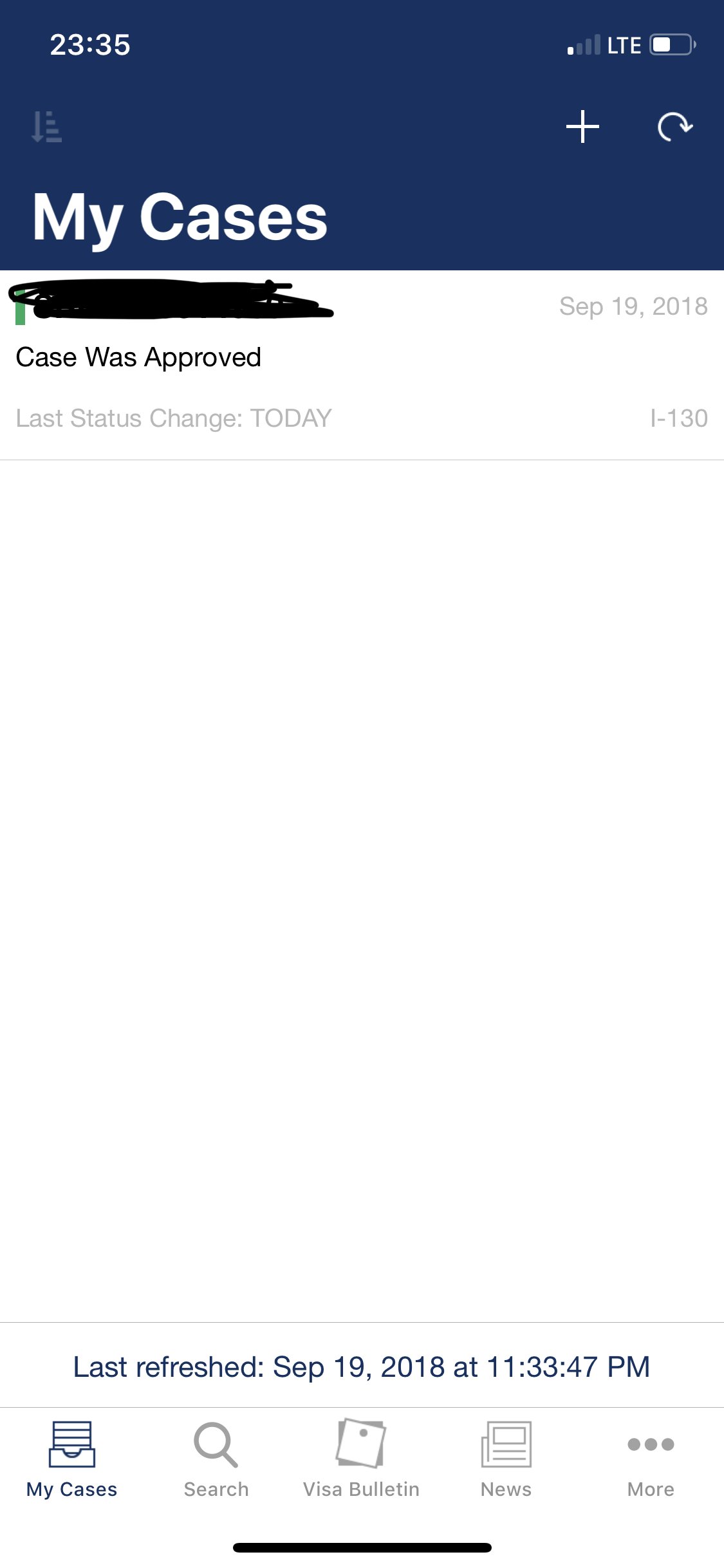Tap the sort cases icon
Image resolution: width=724 pixels, height=1568 pixels.
click(46, 127)
